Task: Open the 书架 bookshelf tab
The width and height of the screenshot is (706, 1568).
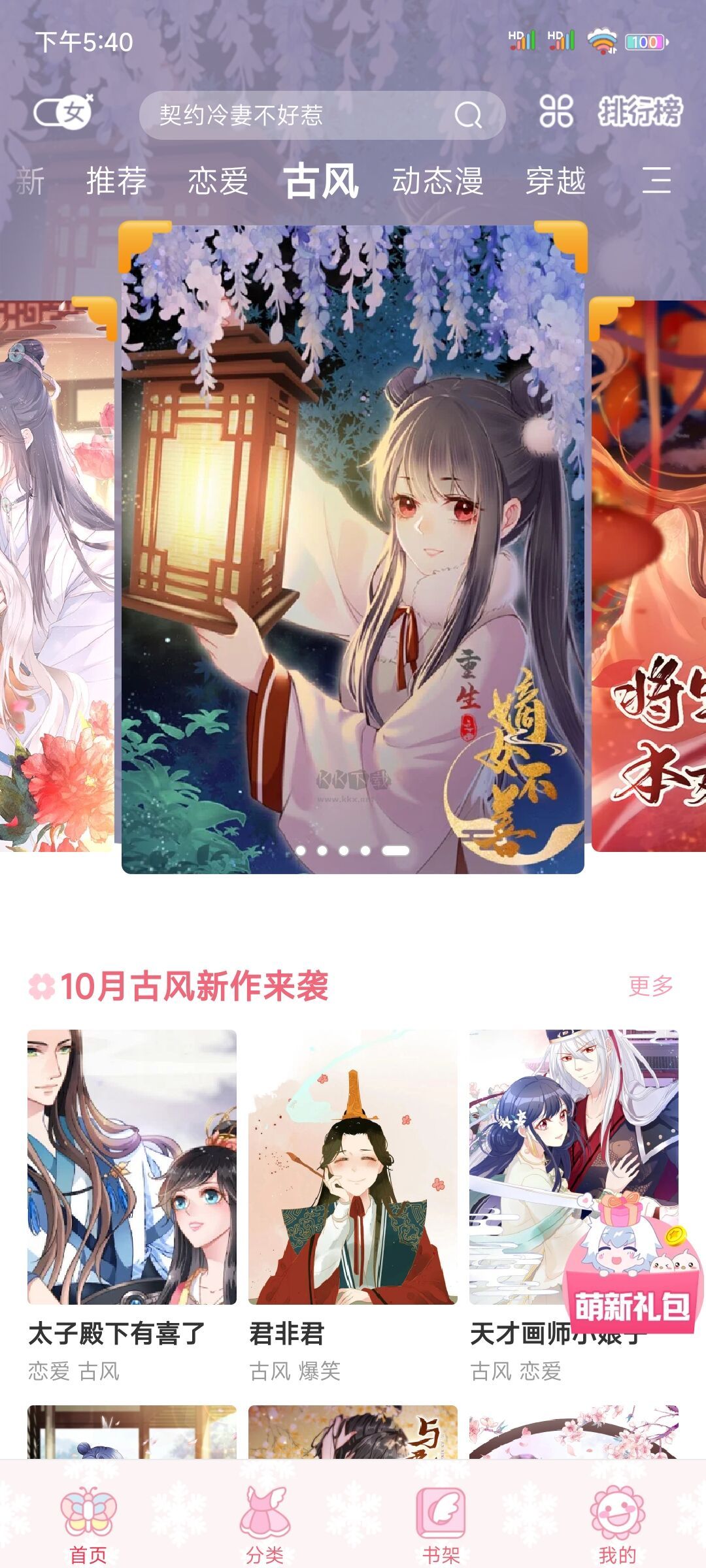Action: coord(441,1522)
